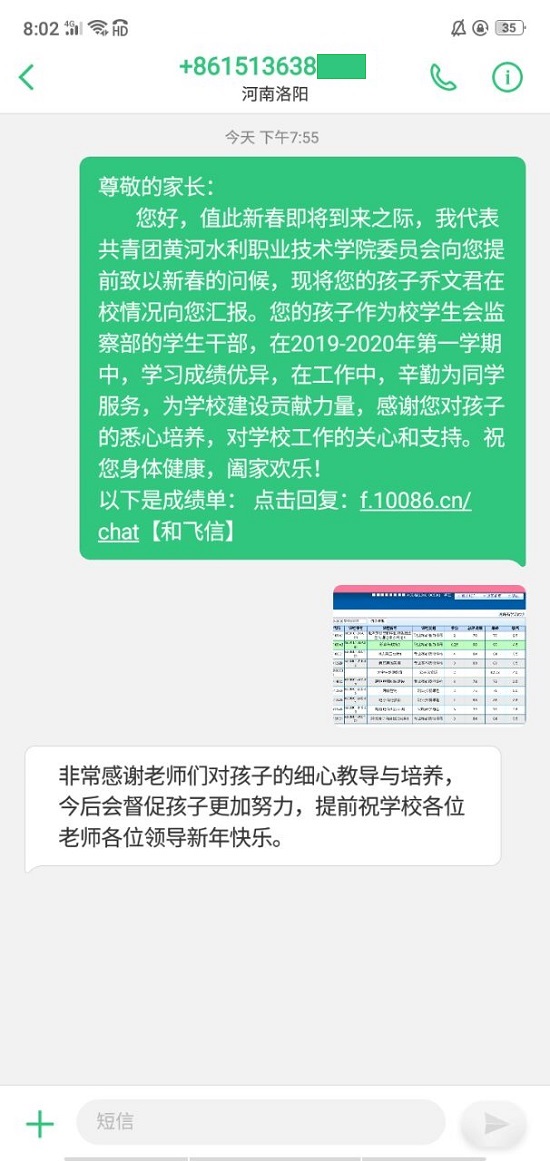View the transcript image attachment
The image size is (550, 1161).
[x=429, y=657]
